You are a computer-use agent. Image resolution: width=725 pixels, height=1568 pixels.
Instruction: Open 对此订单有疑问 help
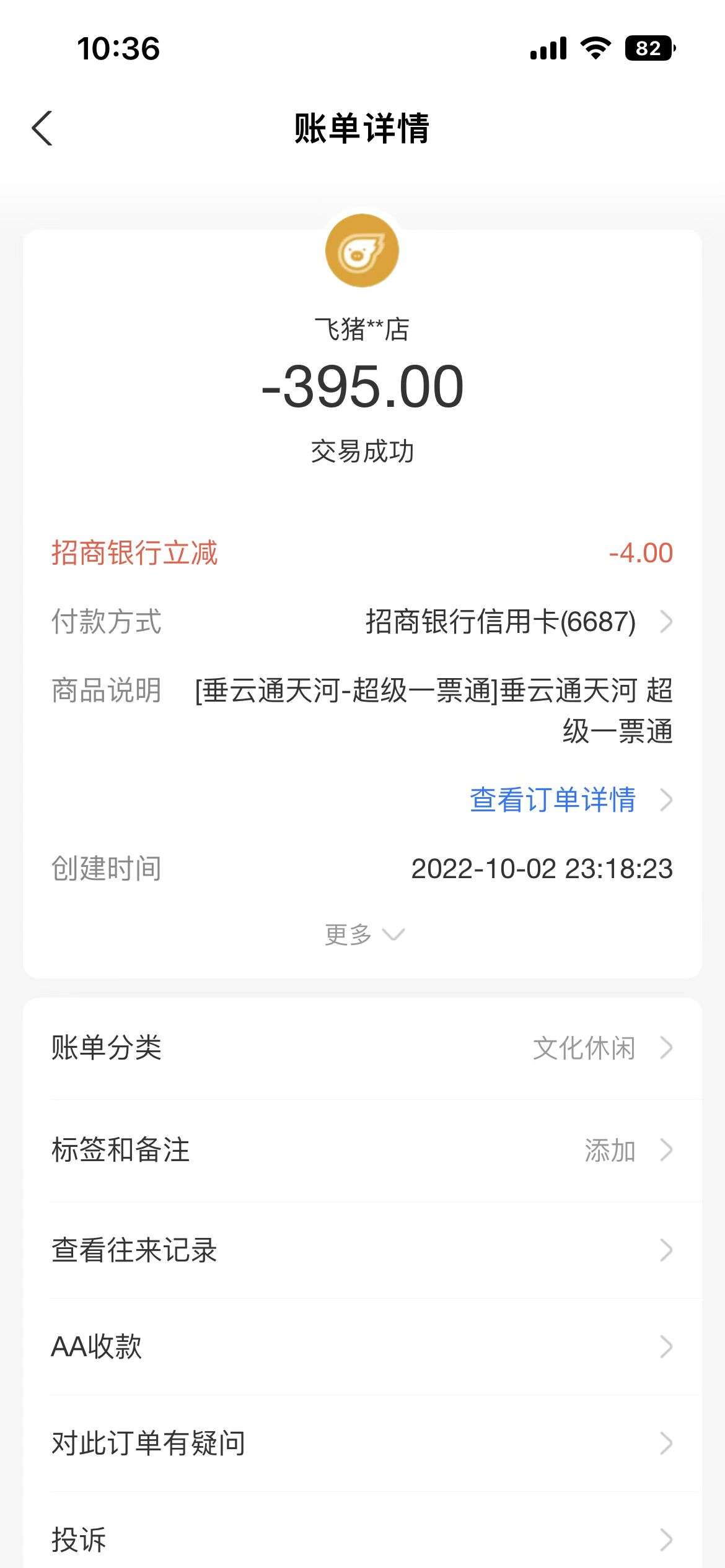point(362,1444)
